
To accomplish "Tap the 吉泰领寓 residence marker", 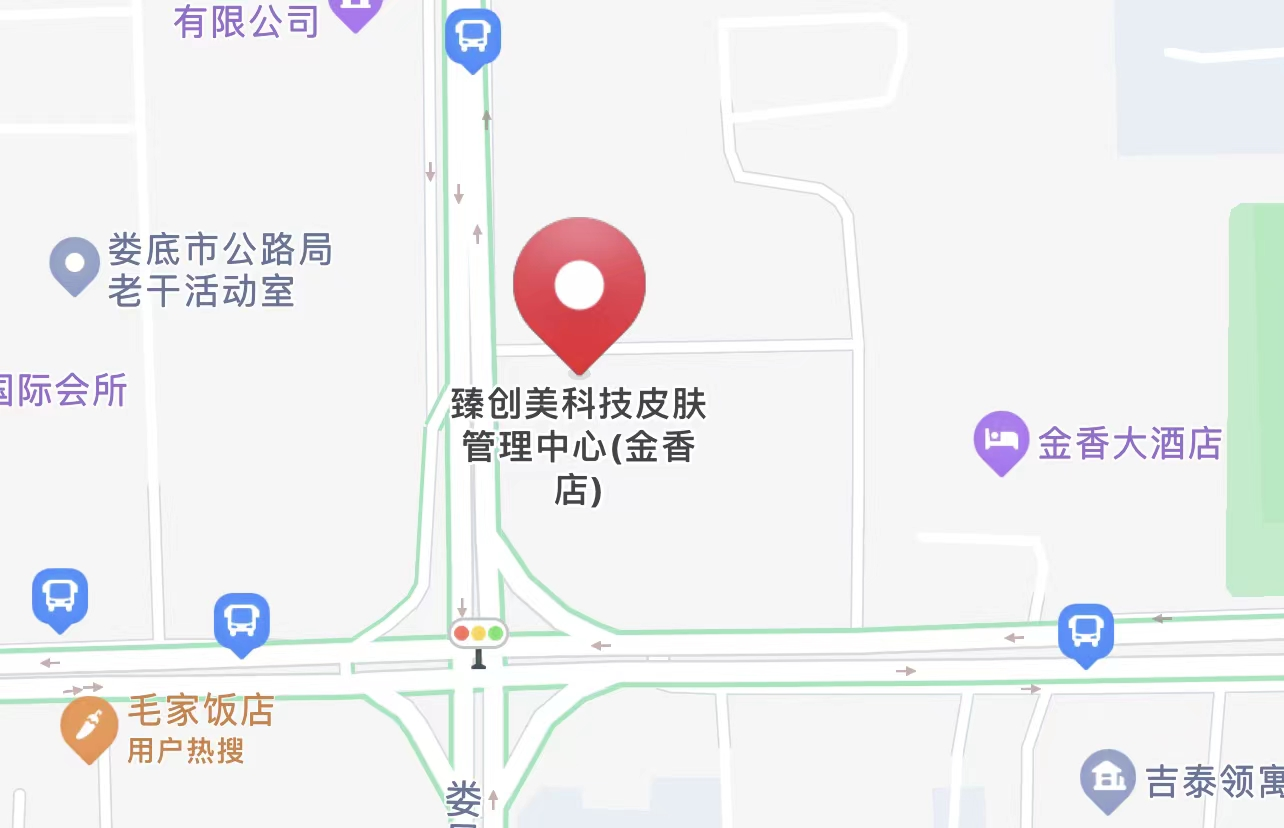I will point(1108,777).
